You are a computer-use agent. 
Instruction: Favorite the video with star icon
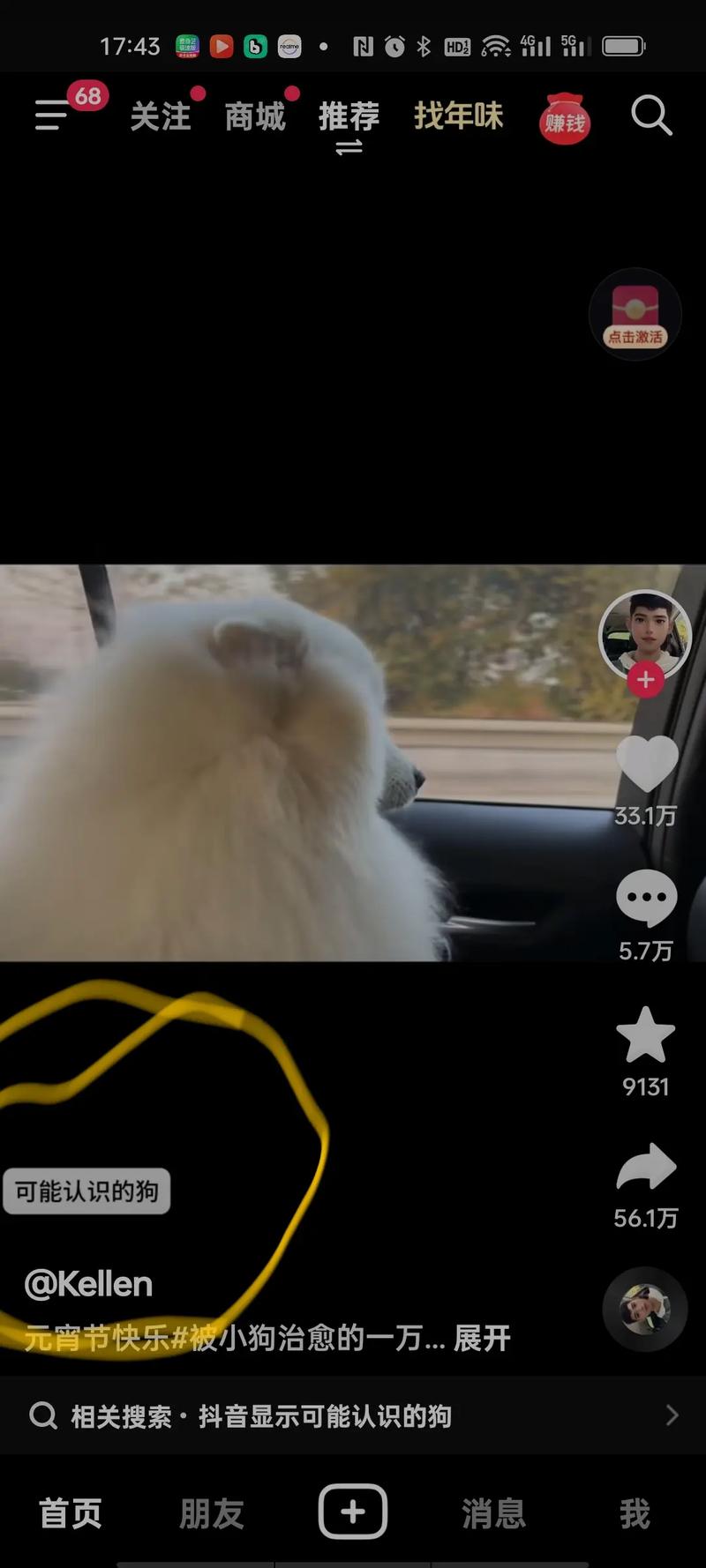point(646,1035)
